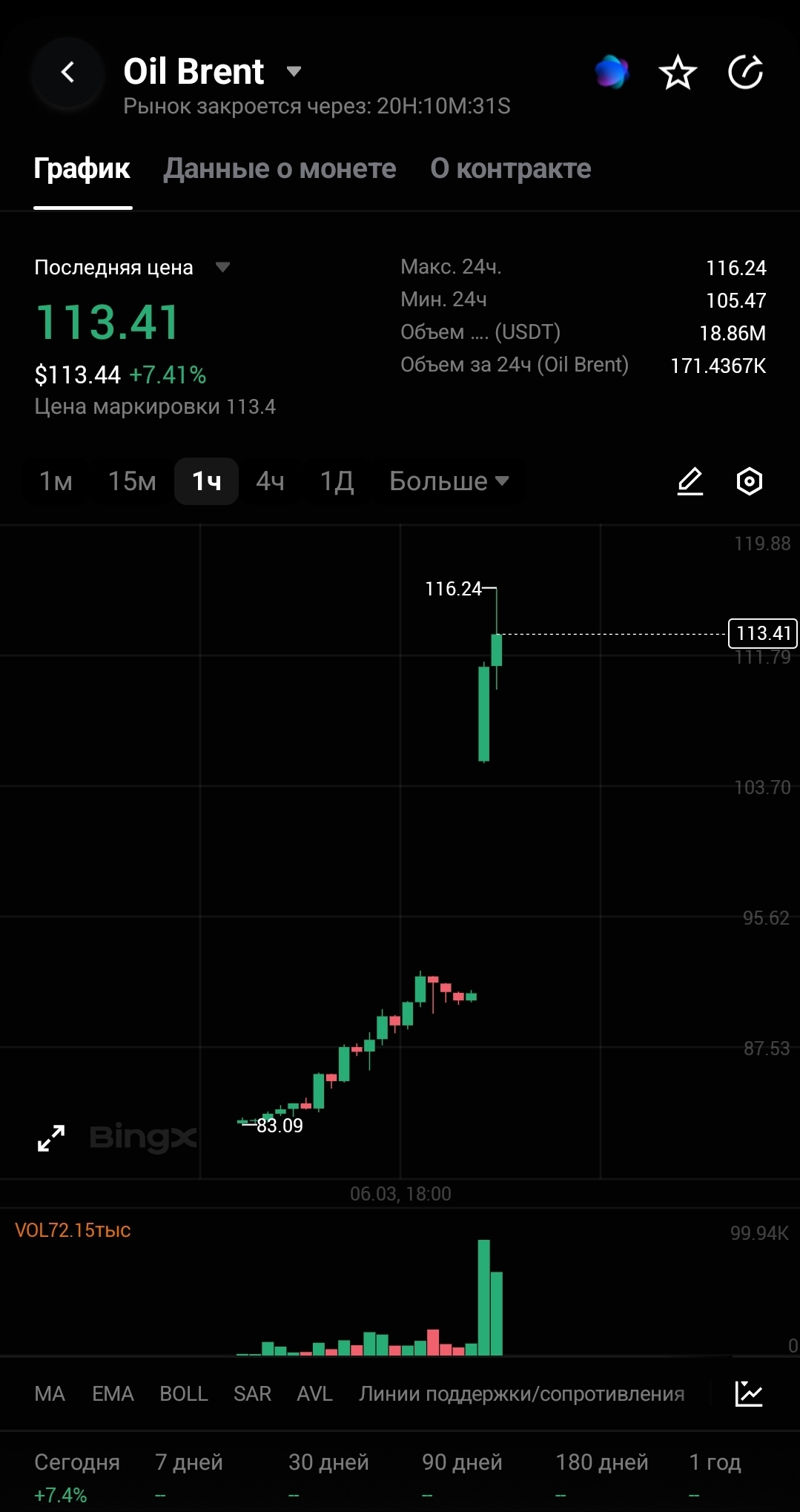This screenshot has height=1512, width=800.
Task: Open the chart drawing tools pencil
Action: (x=690, y=481)
